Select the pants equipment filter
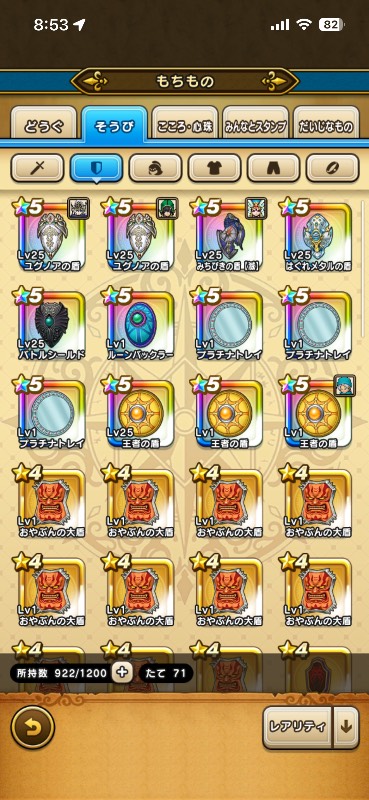The height and width of the screenshot is (800, 369). coord(274,168)
